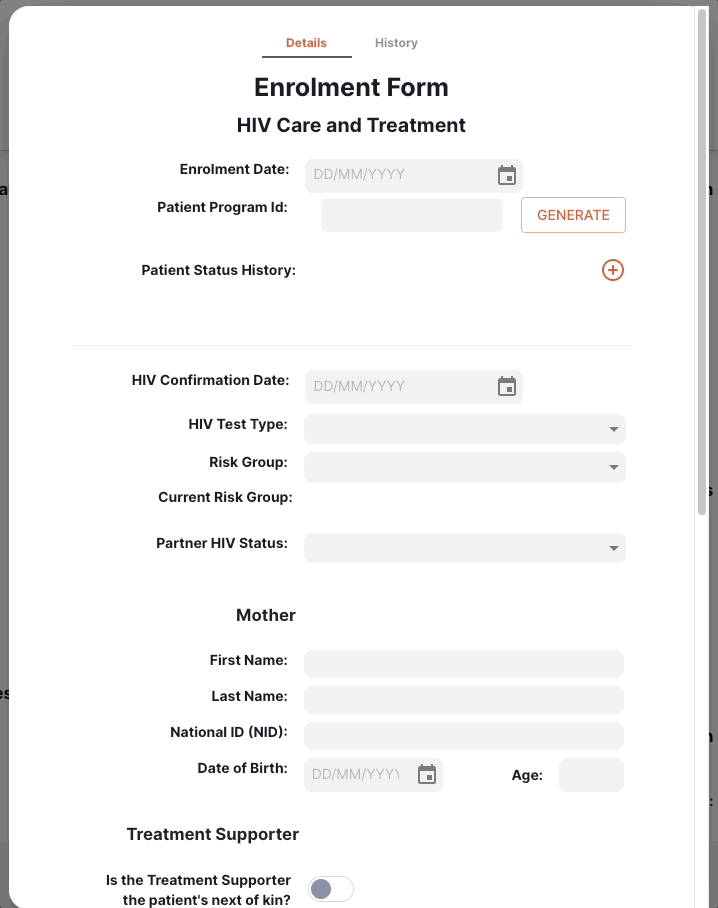Switch to the History tab
Screen dimensions: 718x908
[396, 43]
